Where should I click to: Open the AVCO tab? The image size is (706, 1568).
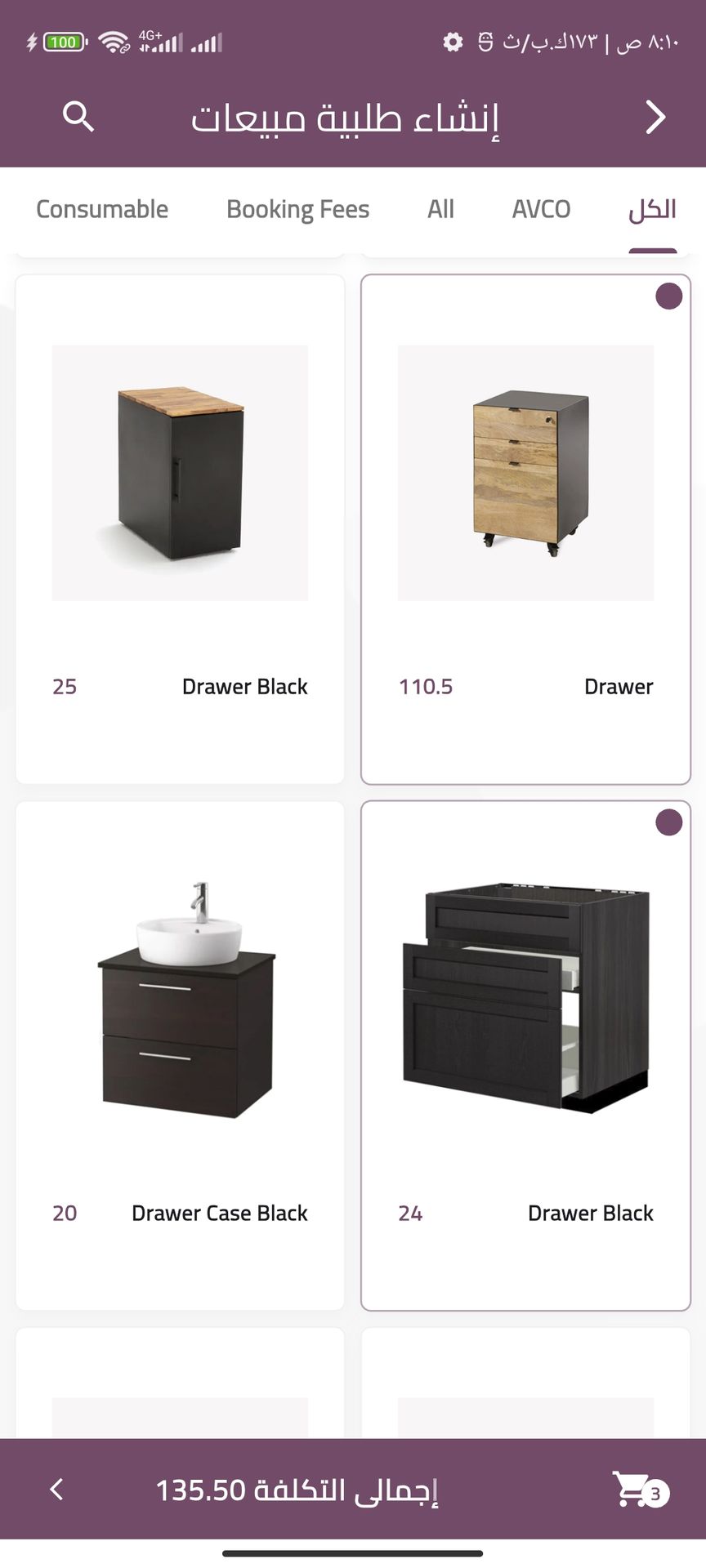click(x=541, y=210)
